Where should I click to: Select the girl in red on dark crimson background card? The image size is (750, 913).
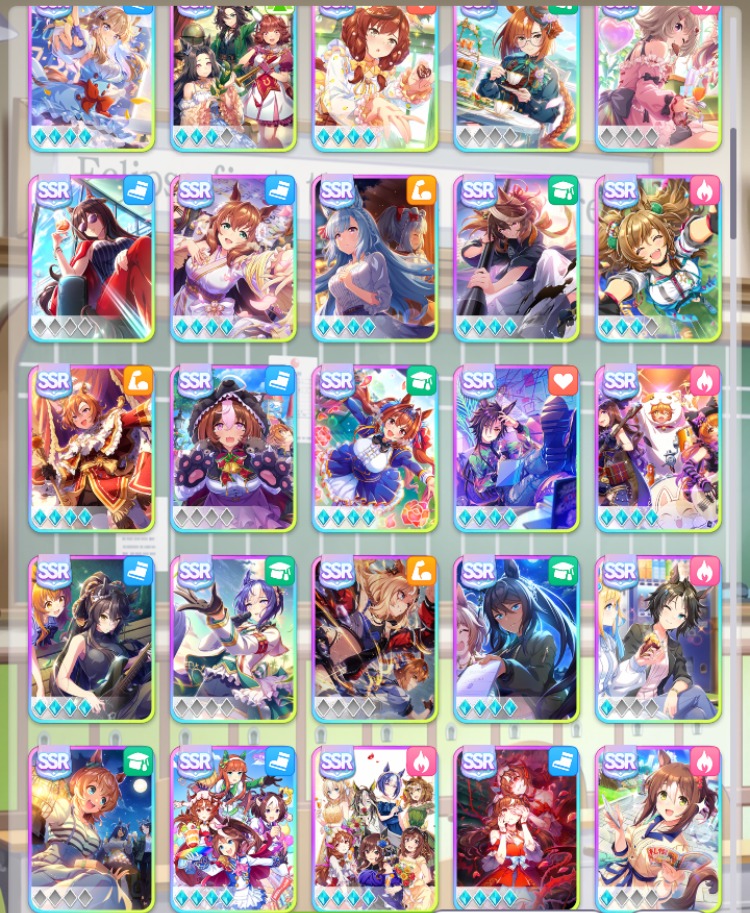(x=516, y=828)
